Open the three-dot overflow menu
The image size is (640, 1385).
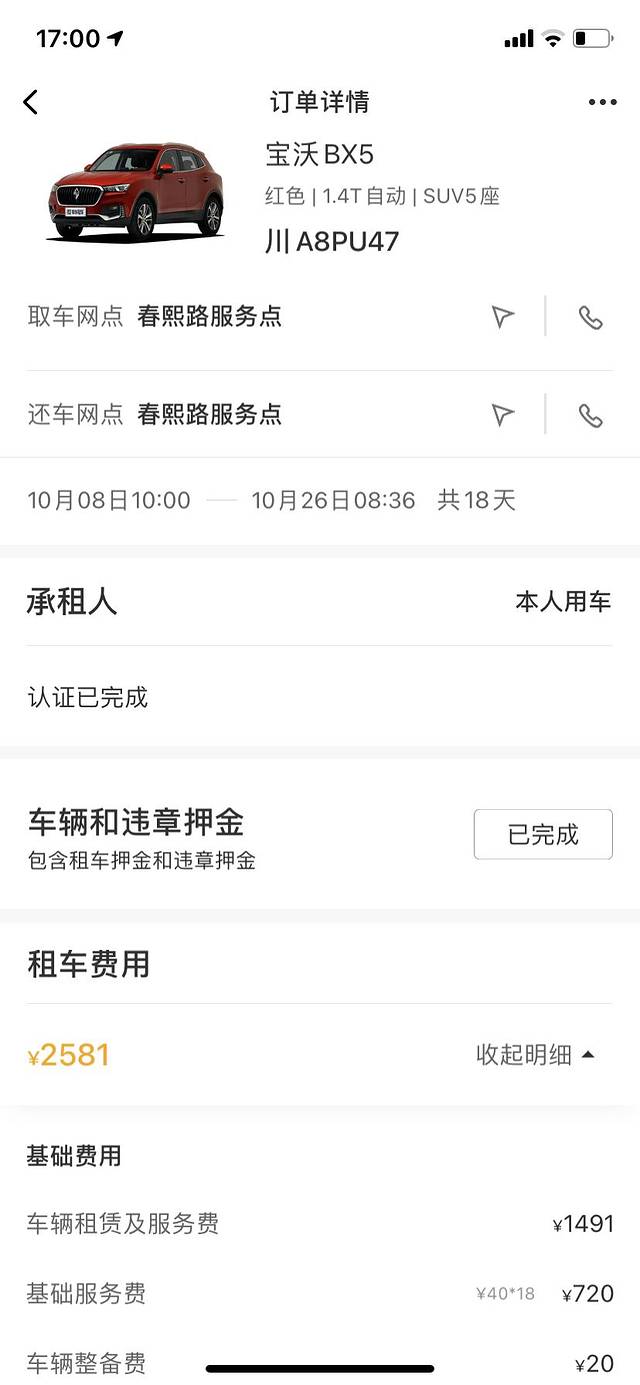pyautogui.click(x=603, y=102)
